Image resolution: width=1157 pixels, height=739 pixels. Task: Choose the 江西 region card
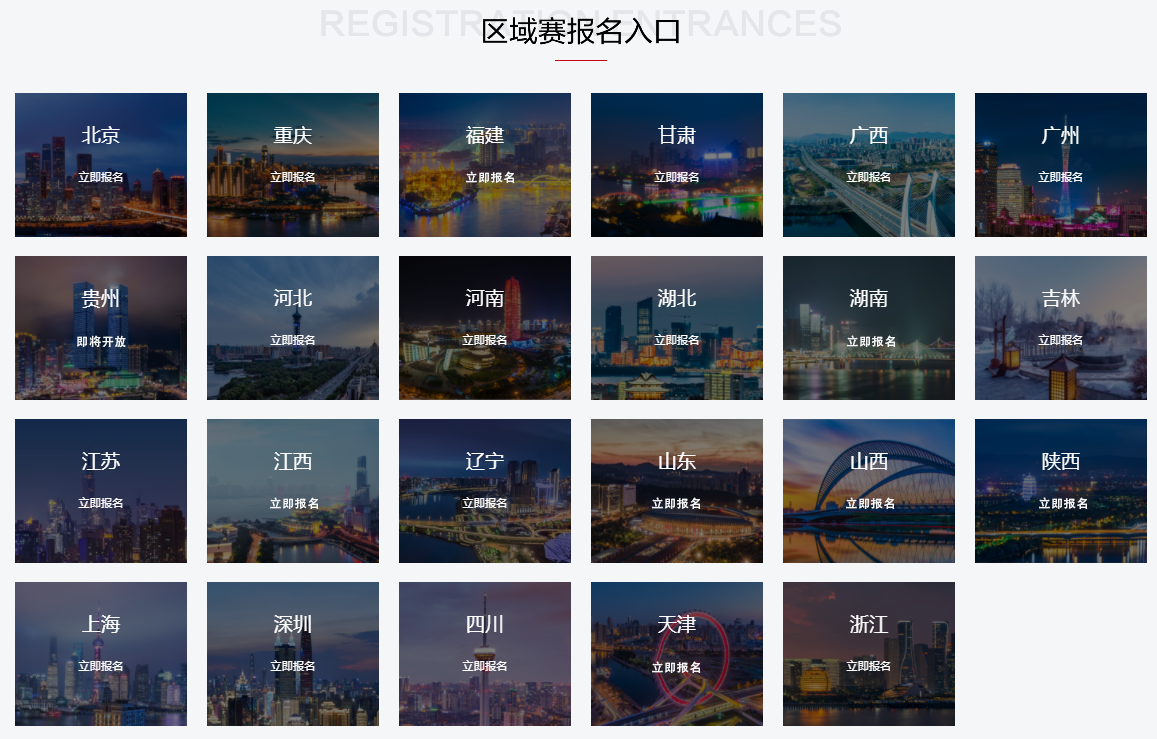tap(293, 491)
